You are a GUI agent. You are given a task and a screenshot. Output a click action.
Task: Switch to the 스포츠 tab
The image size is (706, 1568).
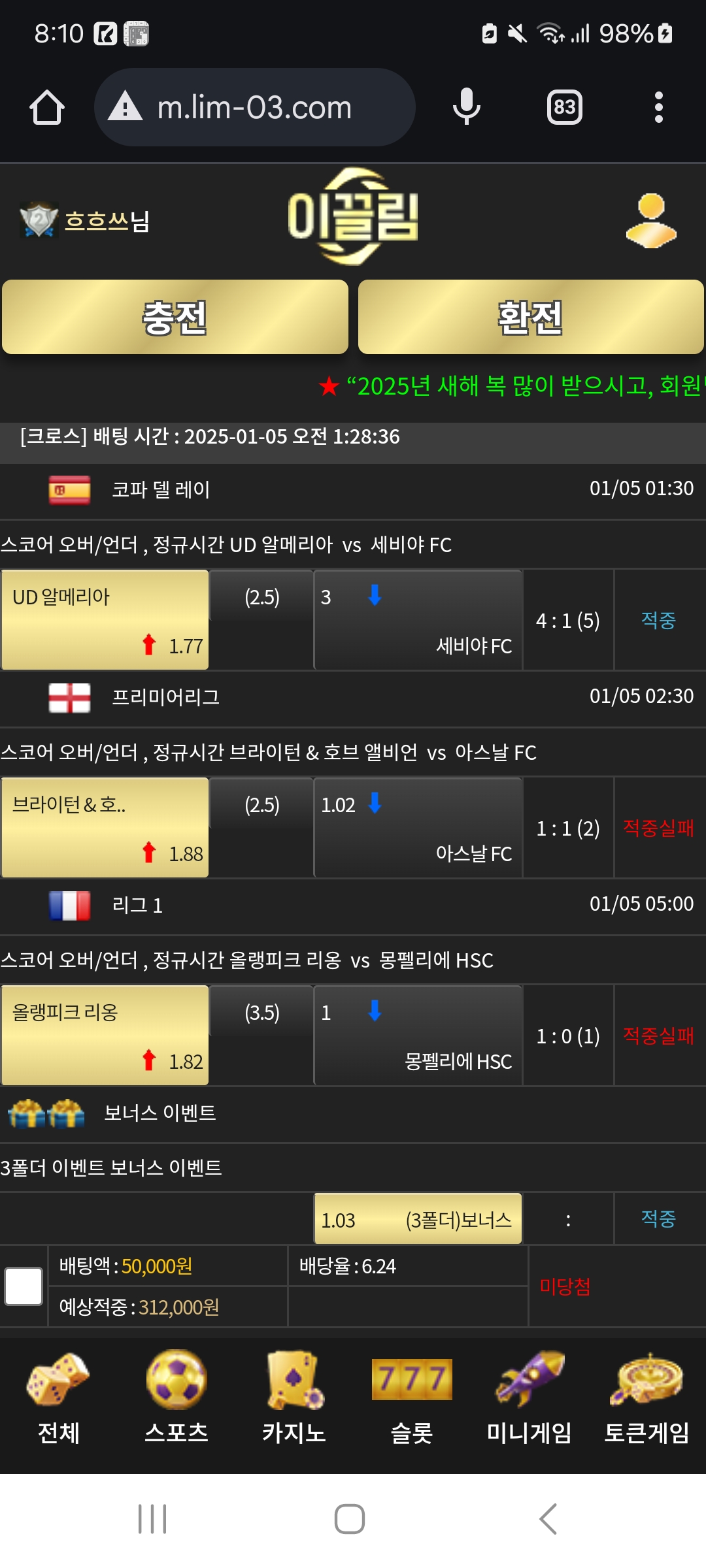176,1398
